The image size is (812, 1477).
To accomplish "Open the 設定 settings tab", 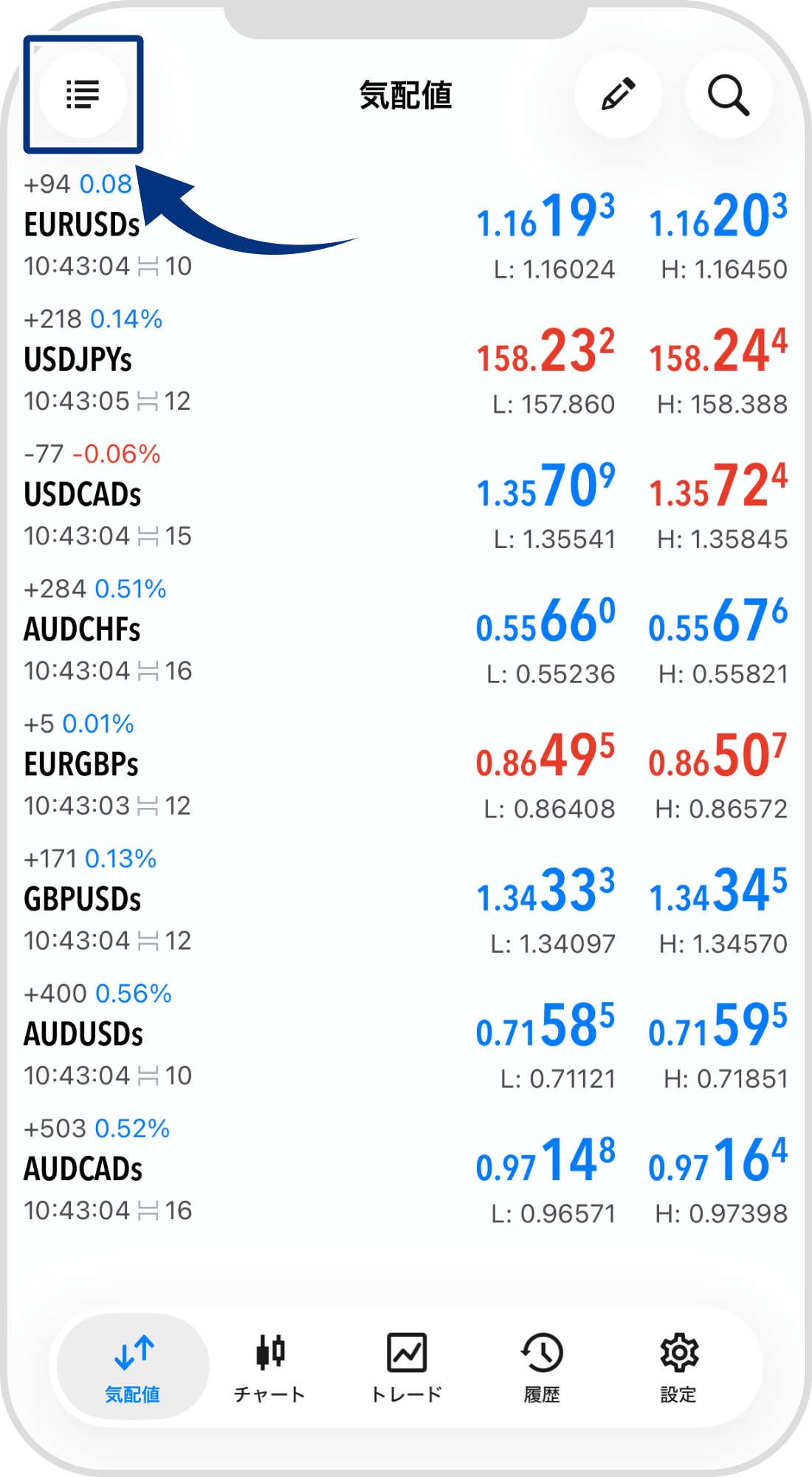I will coord(678,1367).
